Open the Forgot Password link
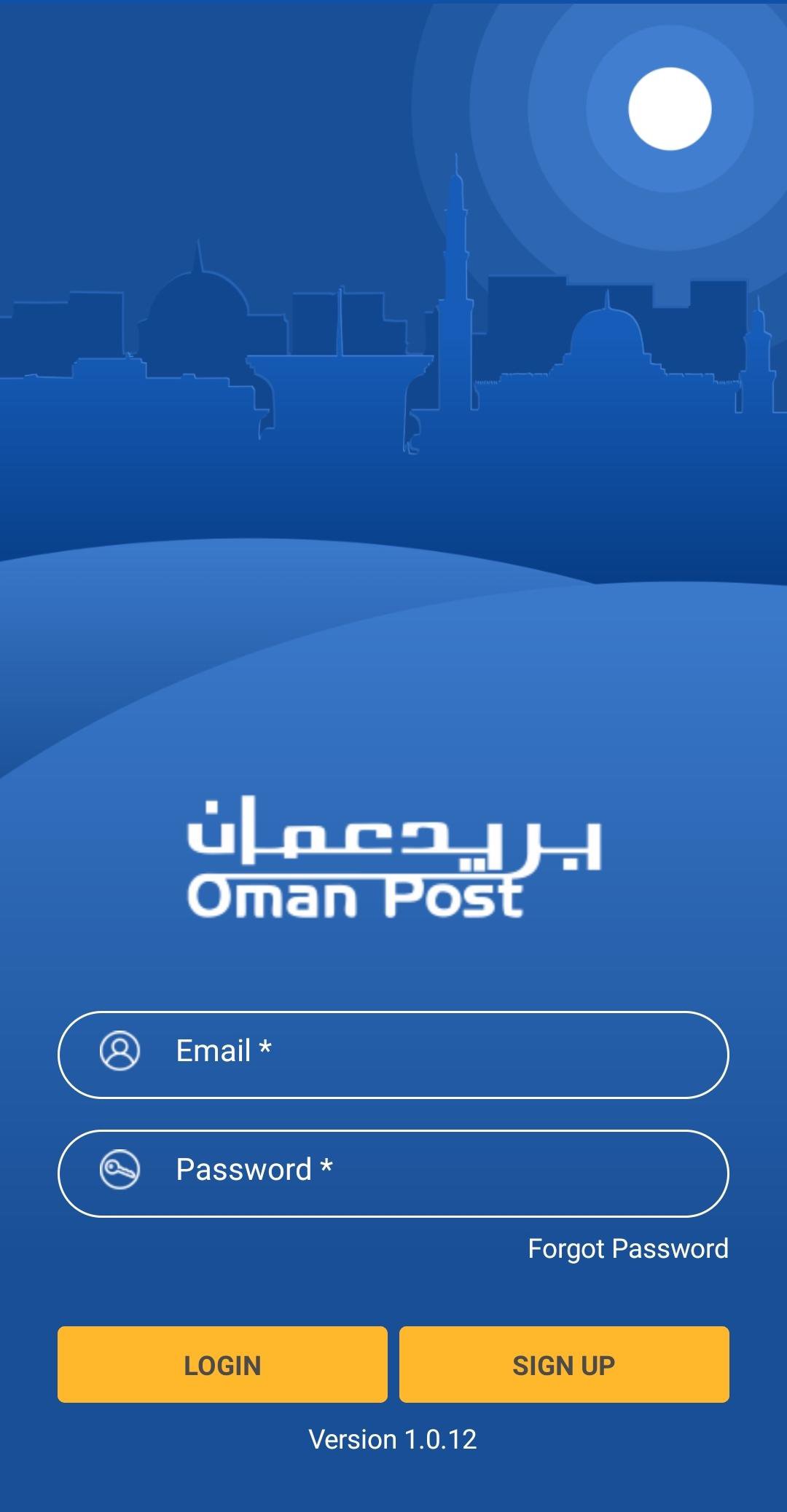The width and height of the screenshot is (787, 1512). [x=628, y=1248]
